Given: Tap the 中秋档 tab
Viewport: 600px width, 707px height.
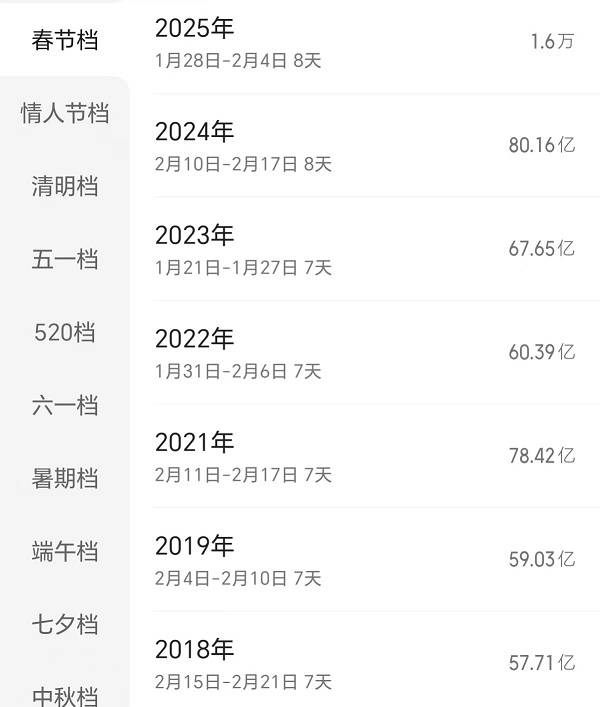Looking at the screenshot, I should click(65, 694).
